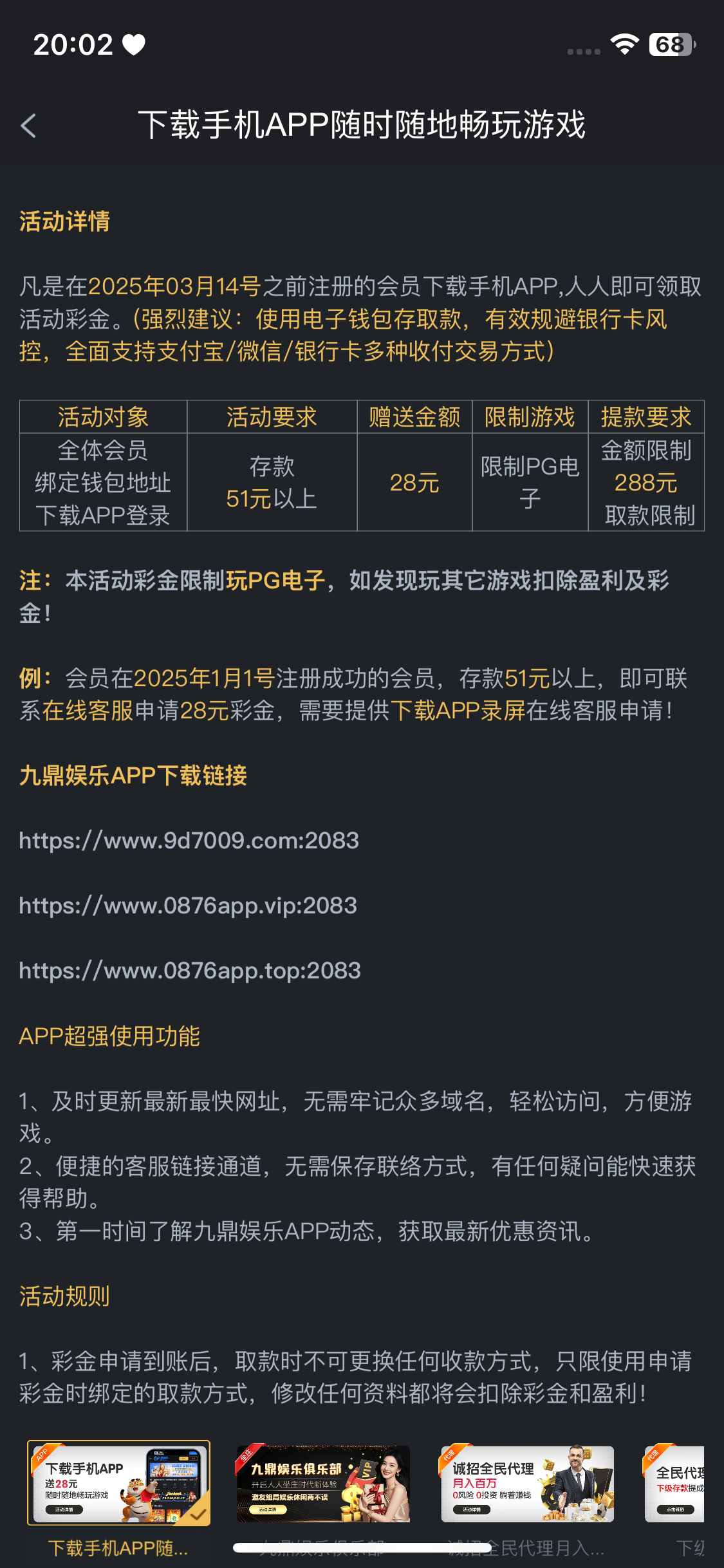This screenshot has height=1568, width=724.
Task: Open the 诚招全民代理 promotion card
Action: click(x=527, y=1484)
